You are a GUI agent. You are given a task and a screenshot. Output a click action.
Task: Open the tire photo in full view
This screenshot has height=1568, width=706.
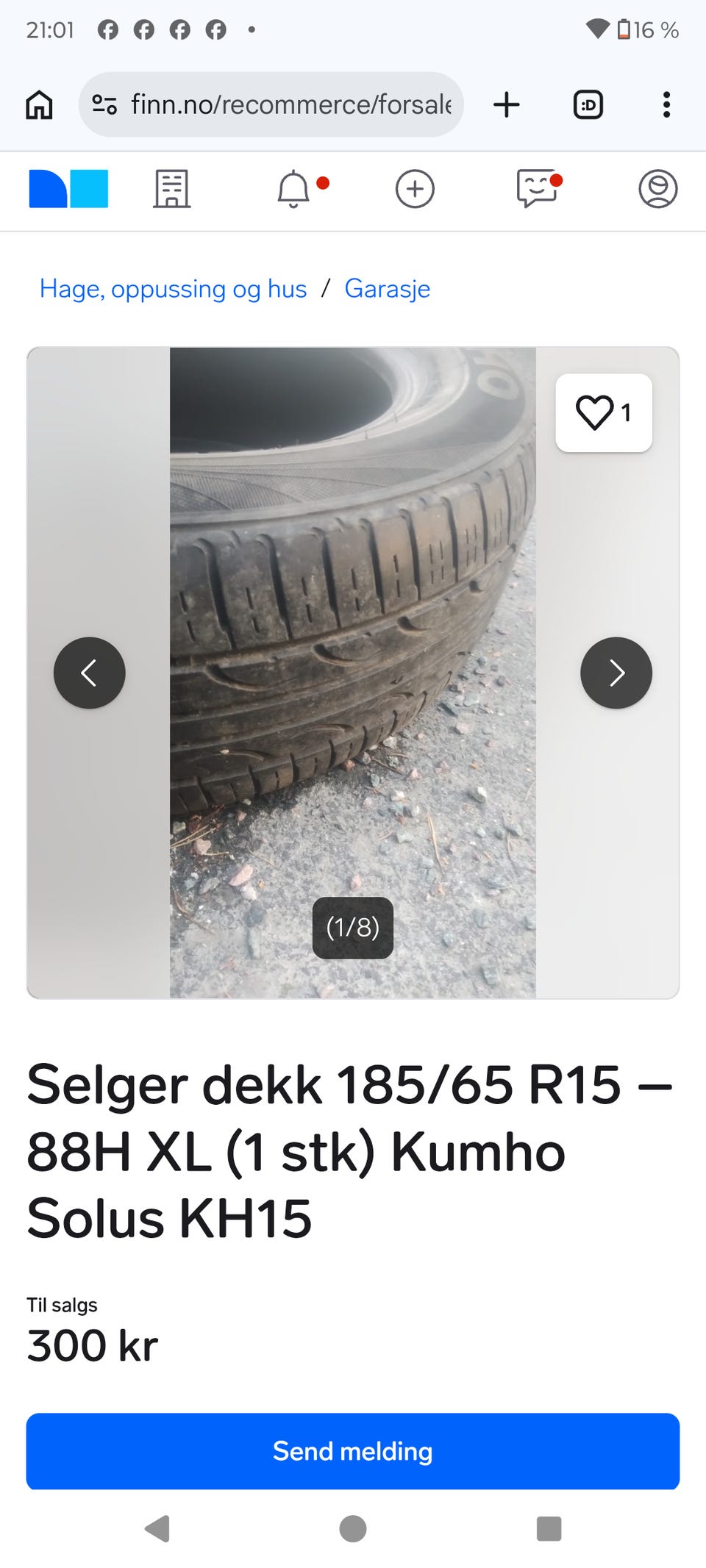pos(353,673)
